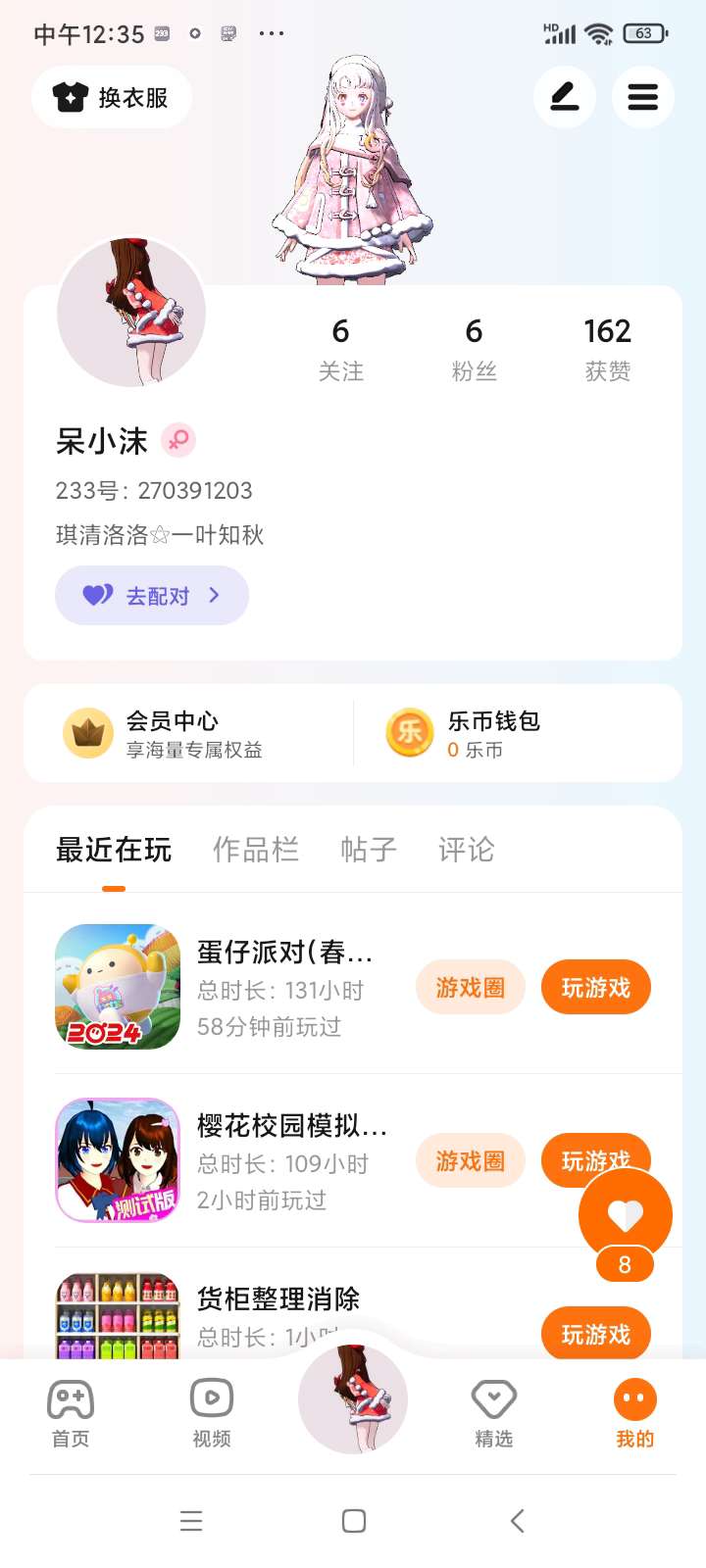Screen dimensions: 706x1568
Task: Tap the floating orange heart button
Action: tap(626, 1215)
